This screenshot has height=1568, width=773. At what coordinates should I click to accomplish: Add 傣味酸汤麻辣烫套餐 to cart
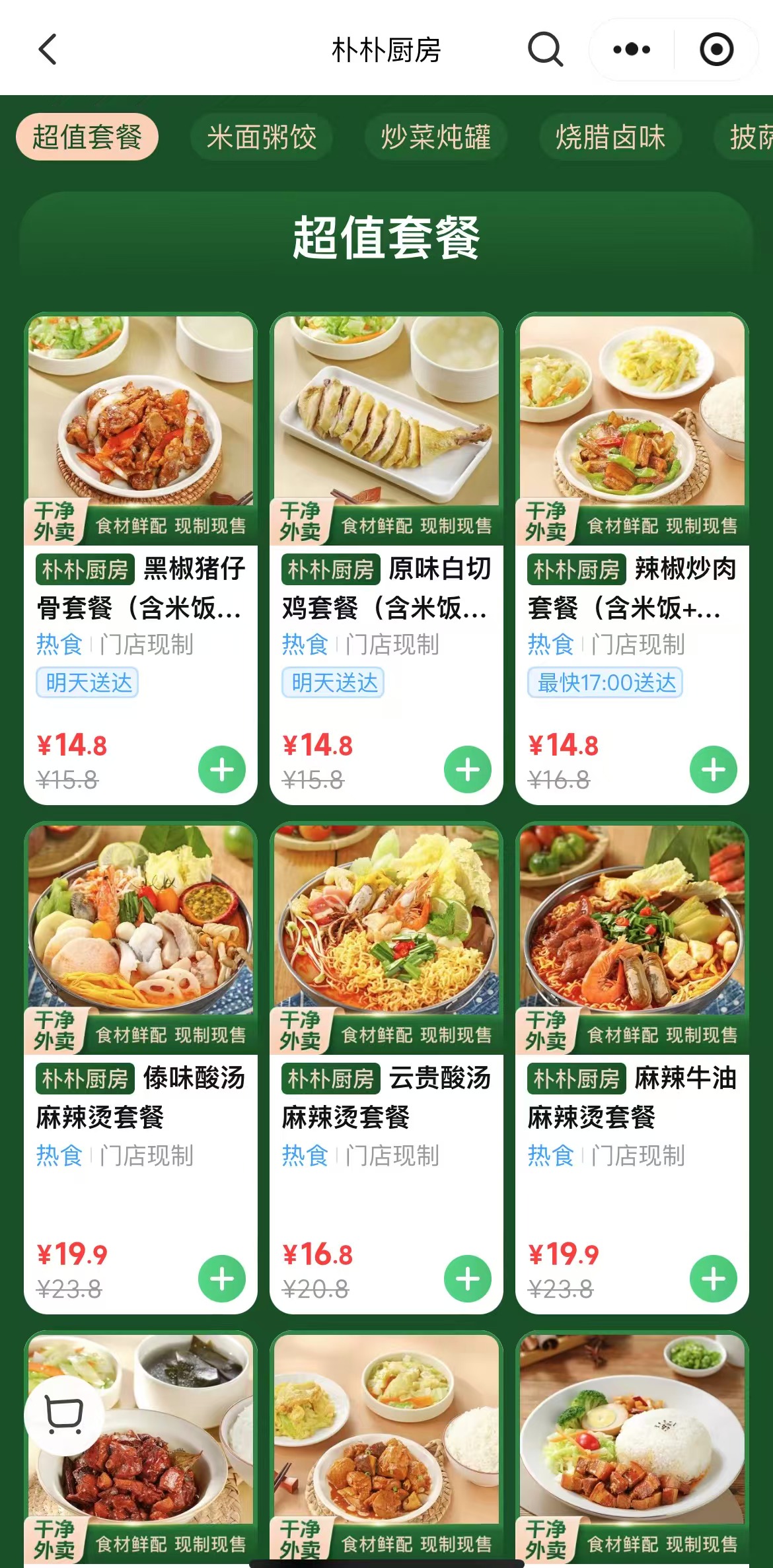tap(222, 1279)
